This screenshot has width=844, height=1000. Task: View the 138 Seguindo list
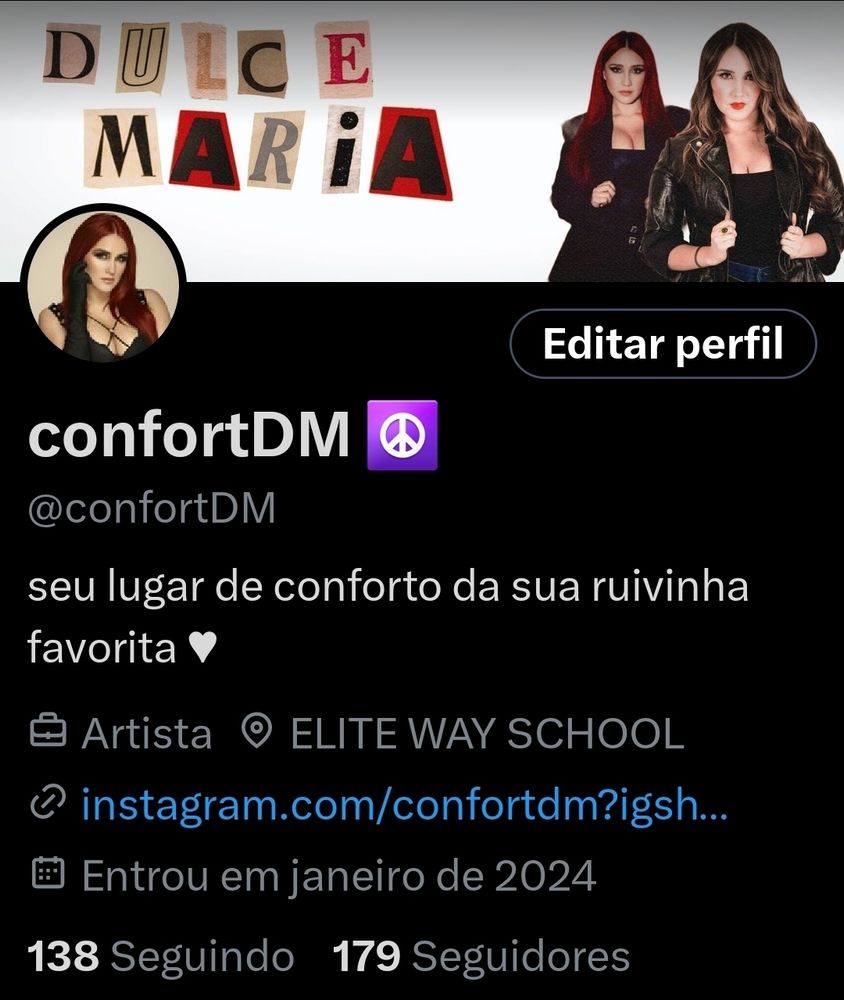(161, 956)
